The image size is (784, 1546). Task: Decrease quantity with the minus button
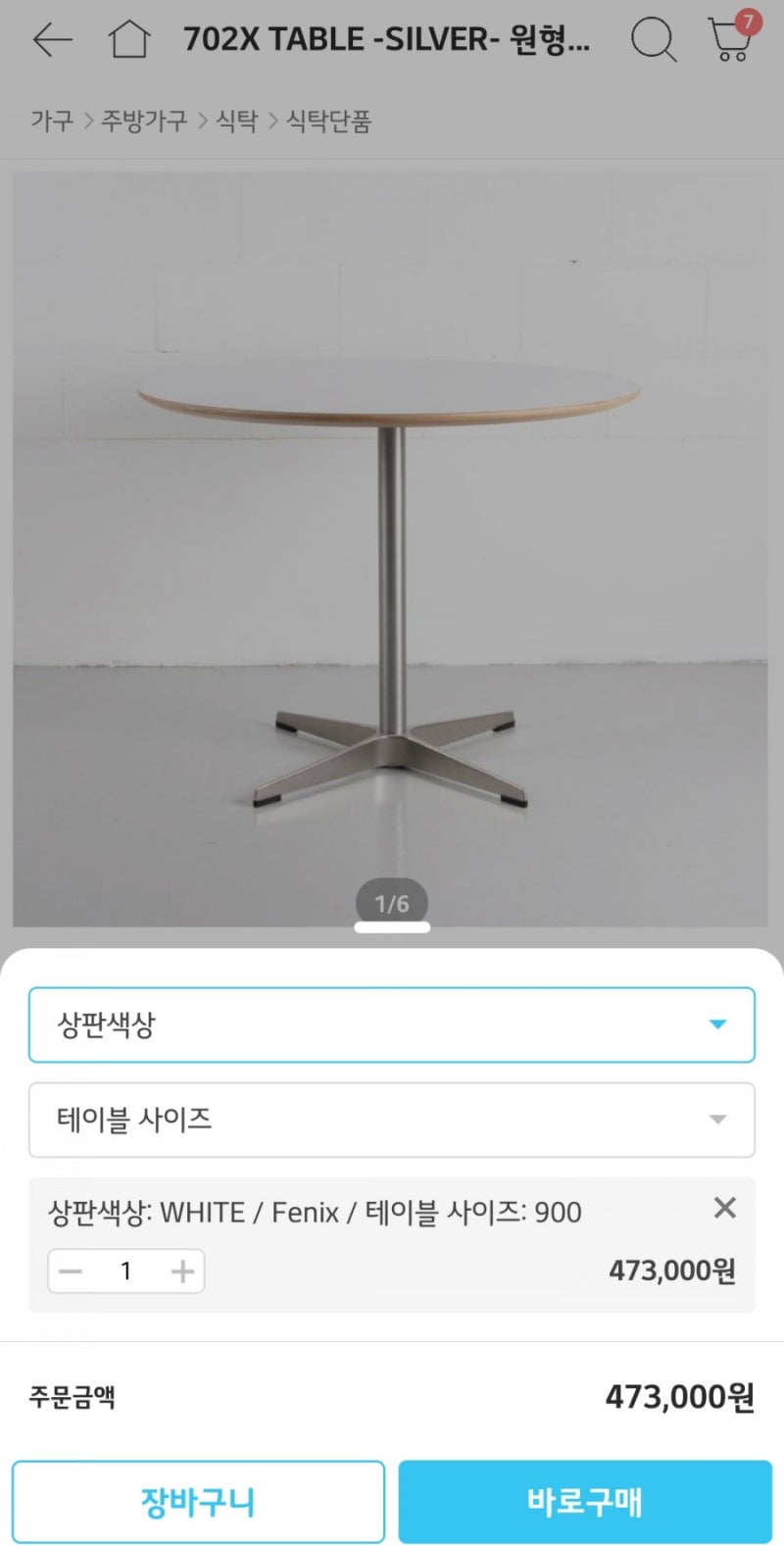click(x=71, y=1272)
